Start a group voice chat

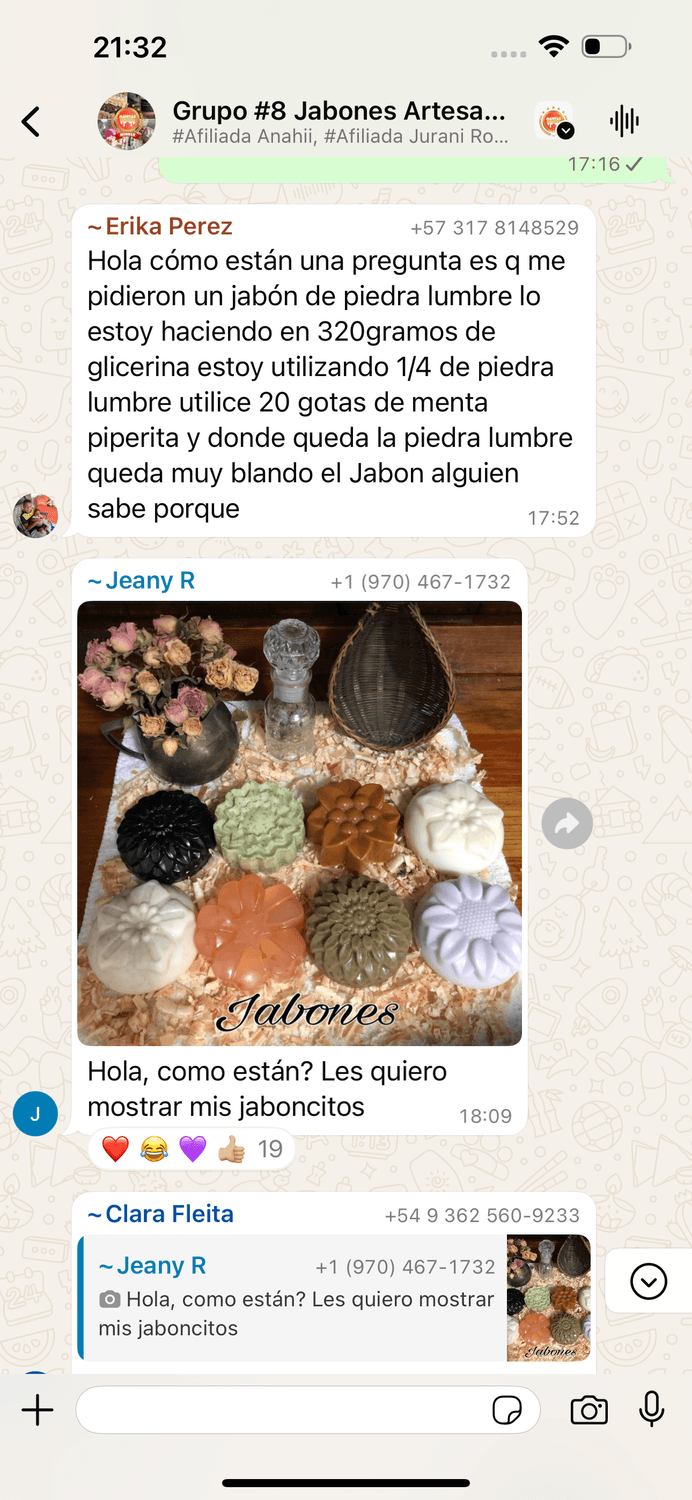click(624, 122)
